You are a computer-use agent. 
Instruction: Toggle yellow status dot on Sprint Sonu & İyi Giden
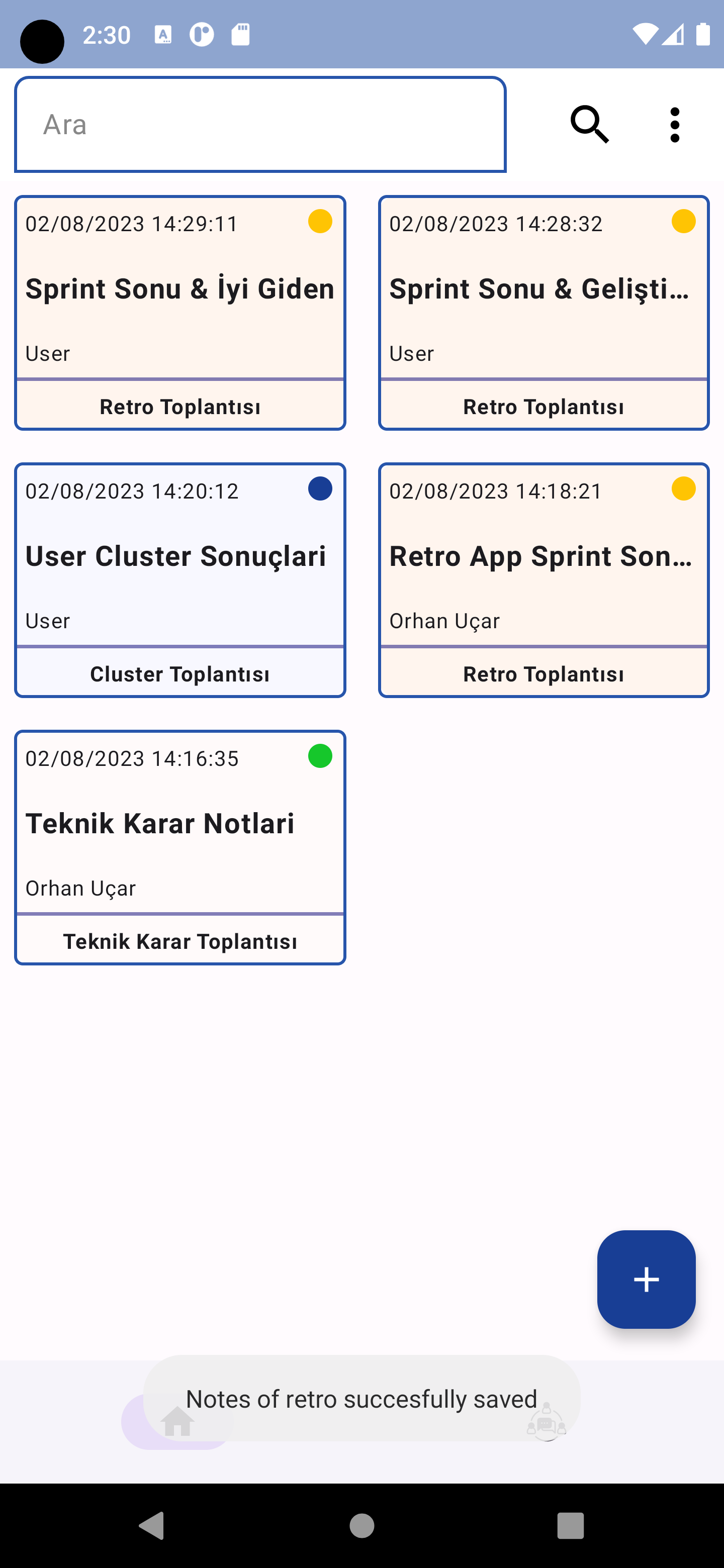[x=320, y=221]
